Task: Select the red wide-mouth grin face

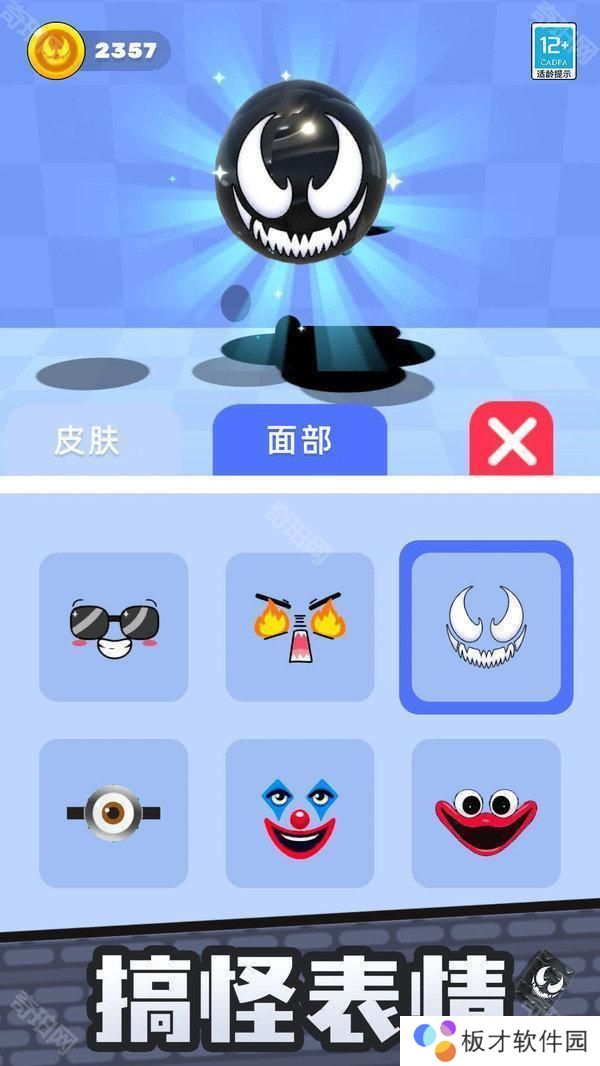Action: [x=486, y=813]
